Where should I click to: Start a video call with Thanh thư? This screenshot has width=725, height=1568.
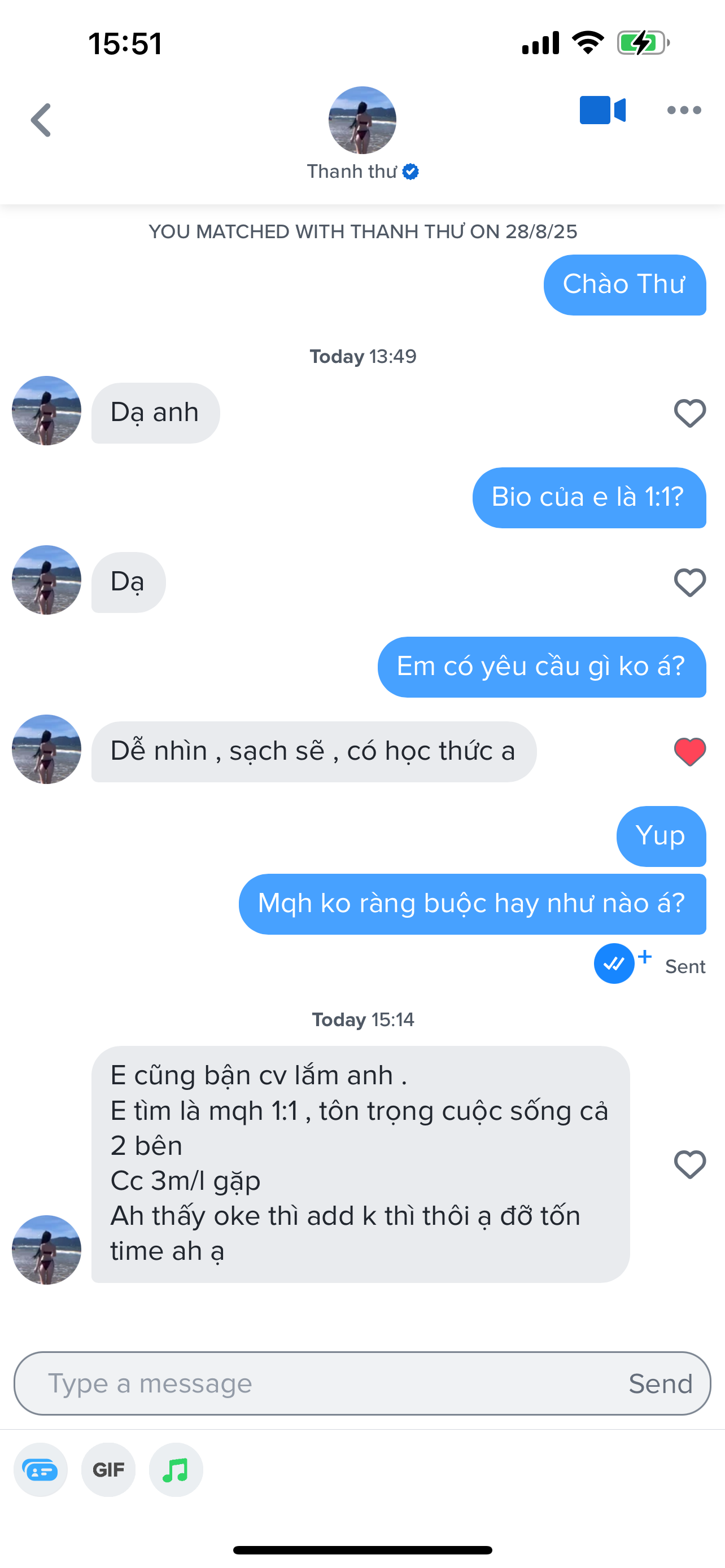pyautogui.click(x=602, y=110)
